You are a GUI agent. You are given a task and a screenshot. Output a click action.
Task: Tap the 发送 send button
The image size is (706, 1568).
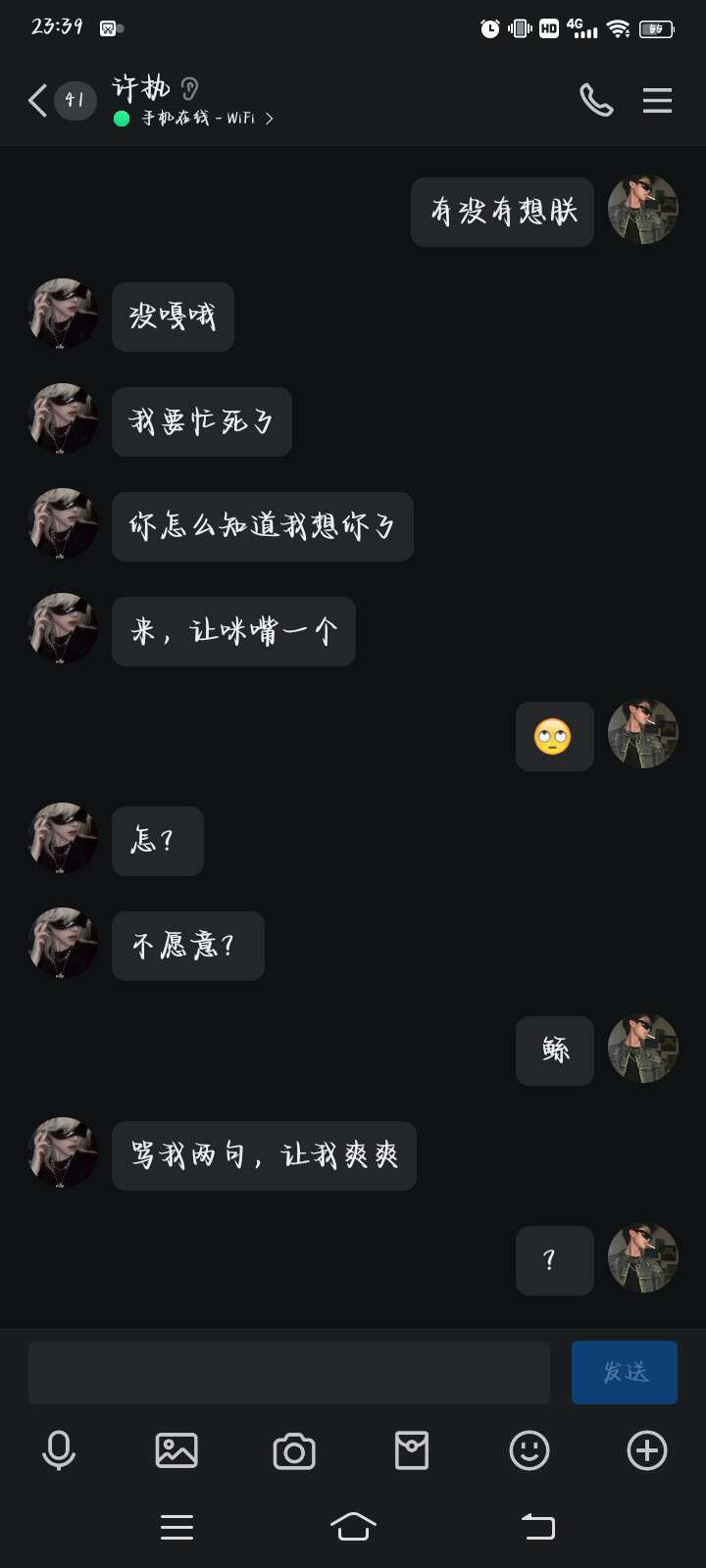(625, 1372)
